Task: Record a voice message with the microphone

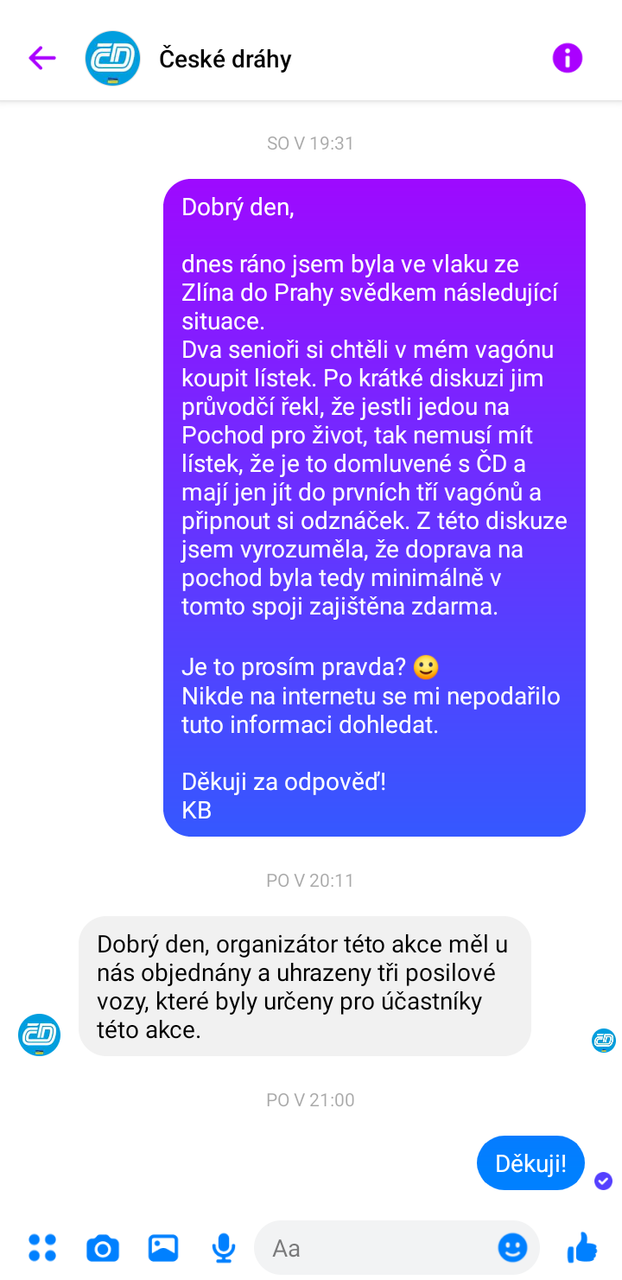Action: (x=224, y=1247)
